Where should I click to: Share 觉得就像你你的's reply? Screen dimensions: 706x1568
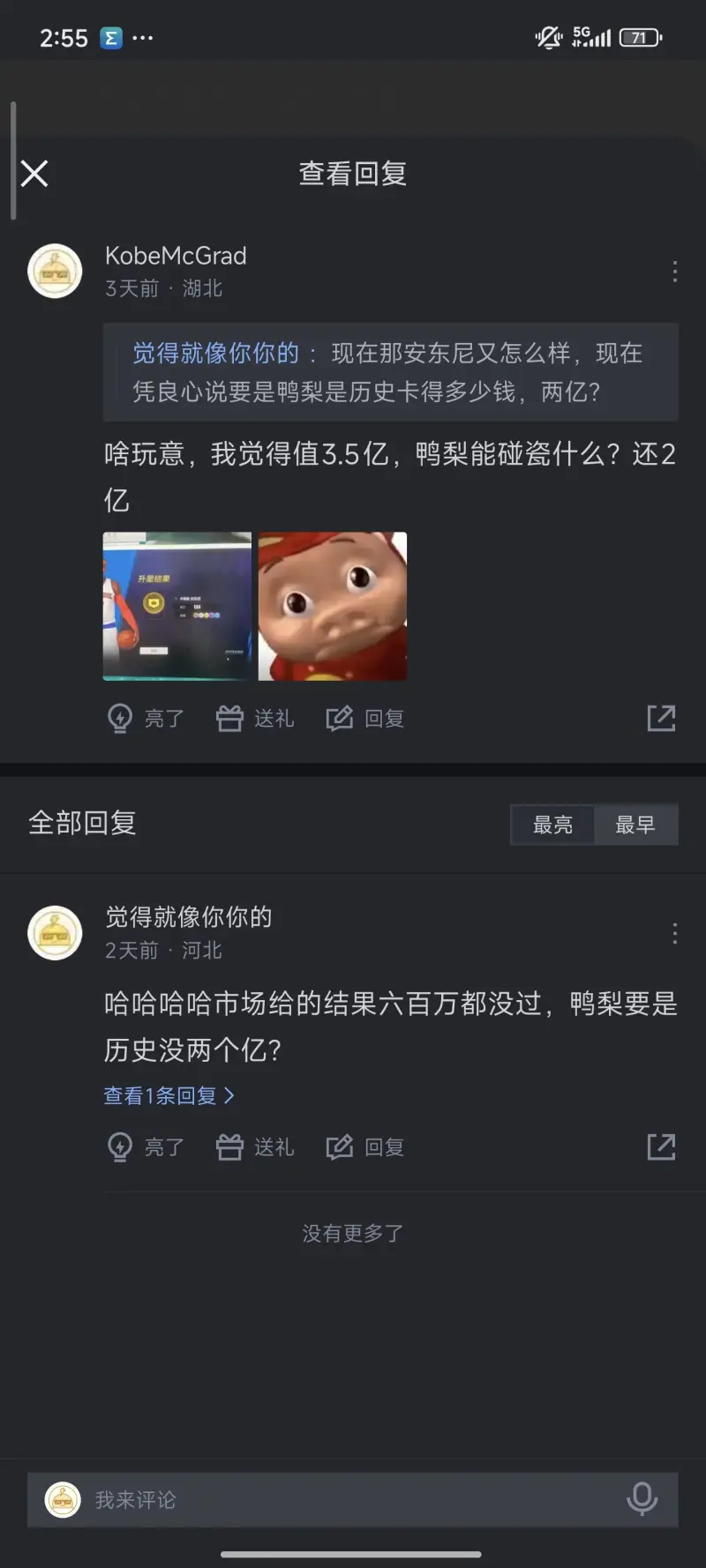pos(661,1146)
